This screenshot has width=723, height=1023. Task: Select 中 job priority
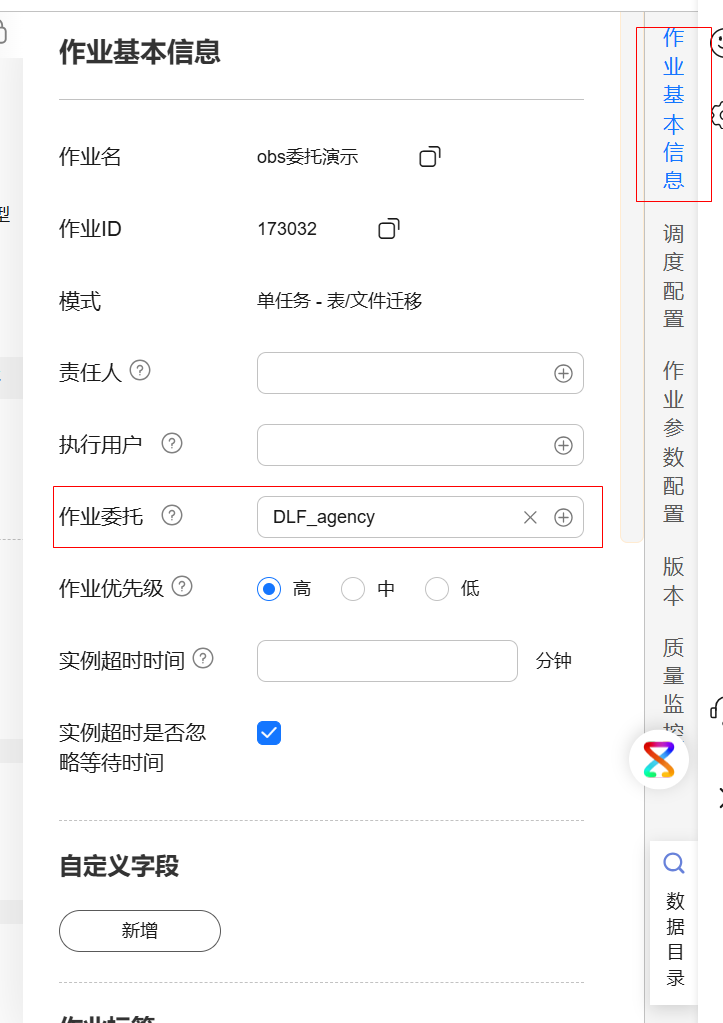(x=353, y=589)
